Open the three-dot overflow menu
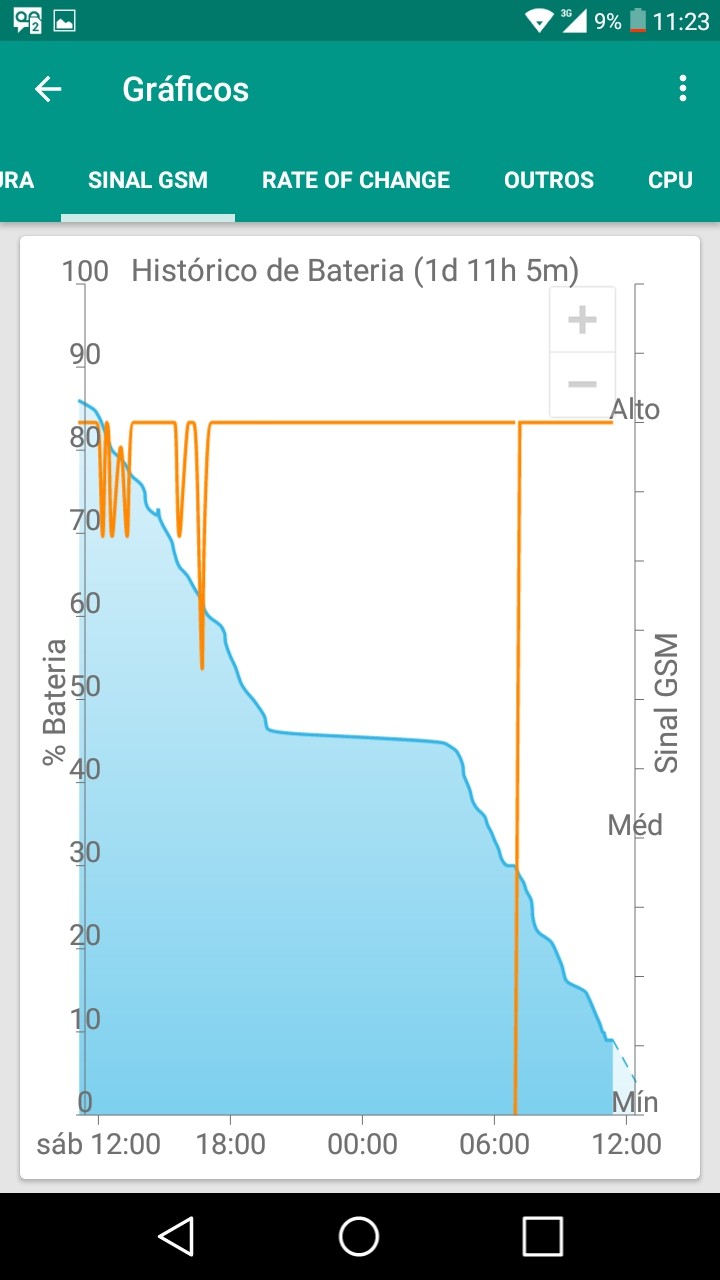The width and height of the screenshot is (720, 1280). [683, 89]
